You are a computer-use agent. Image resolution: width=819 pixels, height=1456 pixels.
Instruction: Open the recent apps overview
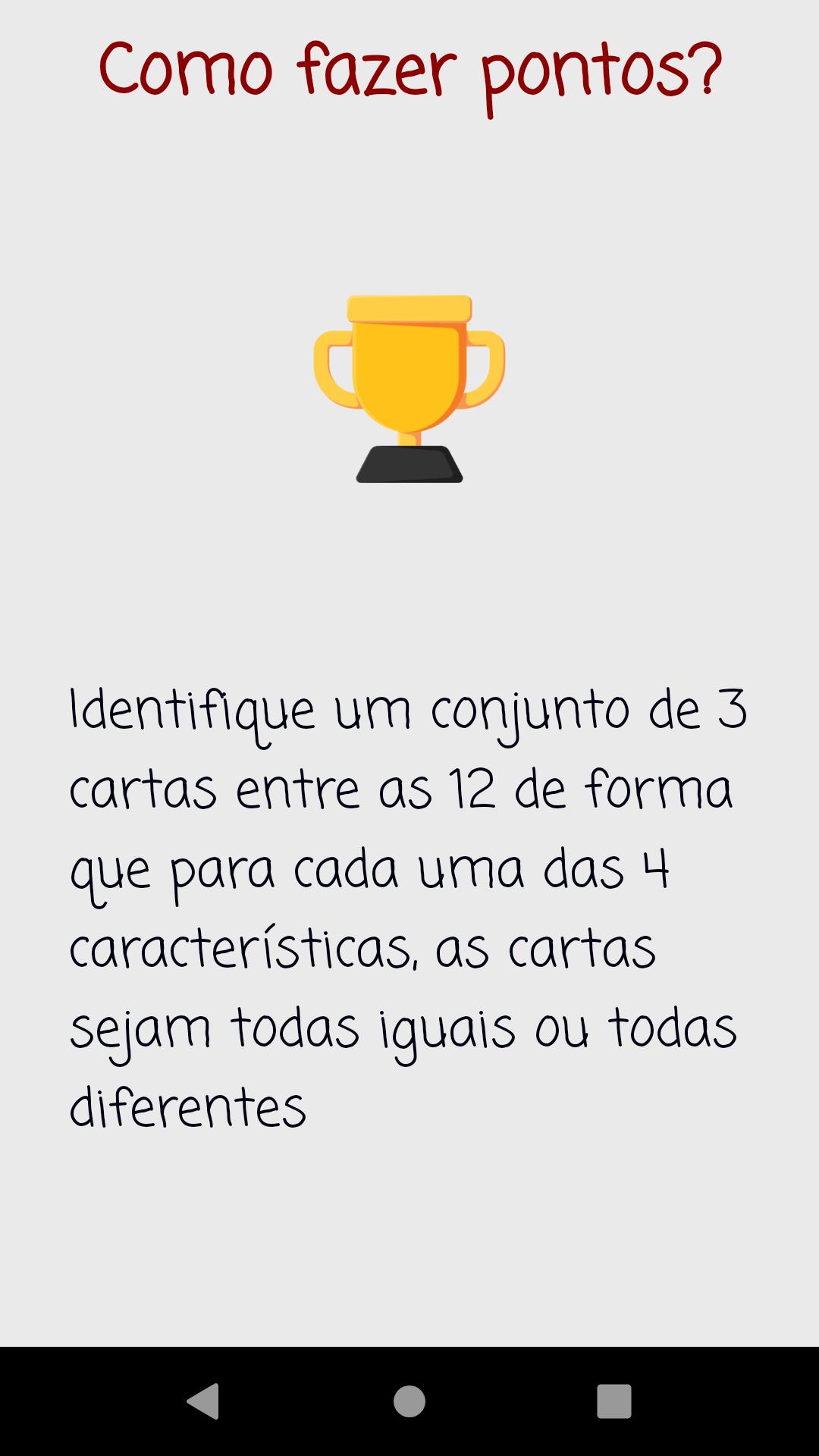(x=614, y=1401)
